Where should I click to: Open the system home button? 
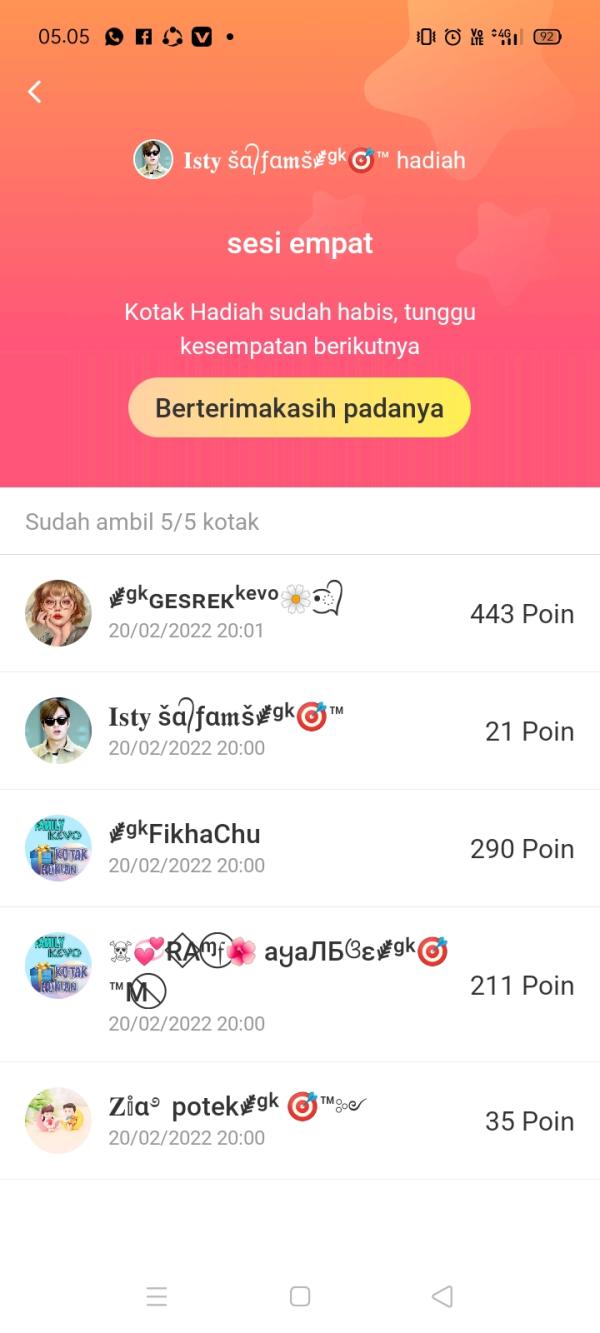click(x=300, y=1296)
